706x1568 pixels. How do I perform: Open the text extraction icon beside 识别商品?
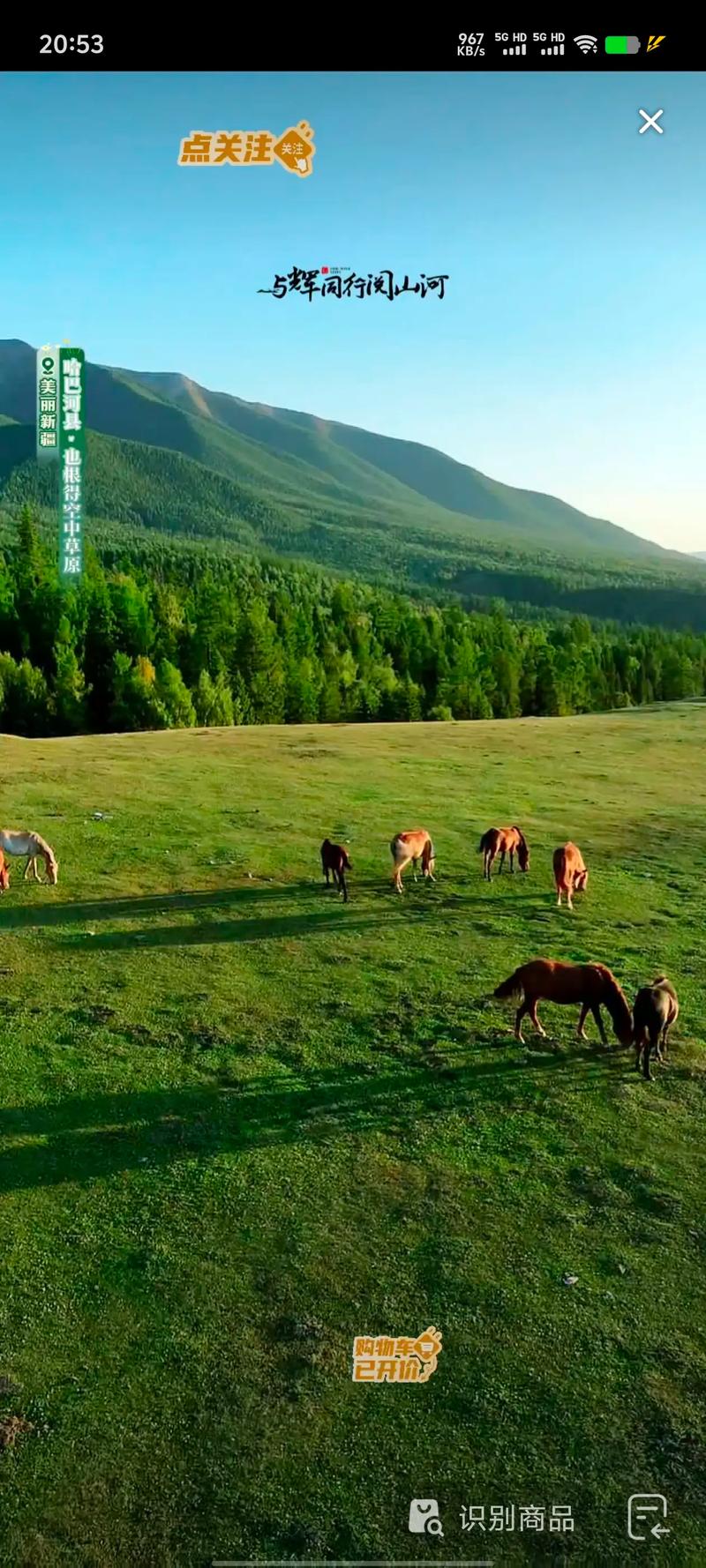pos(647,1517)
